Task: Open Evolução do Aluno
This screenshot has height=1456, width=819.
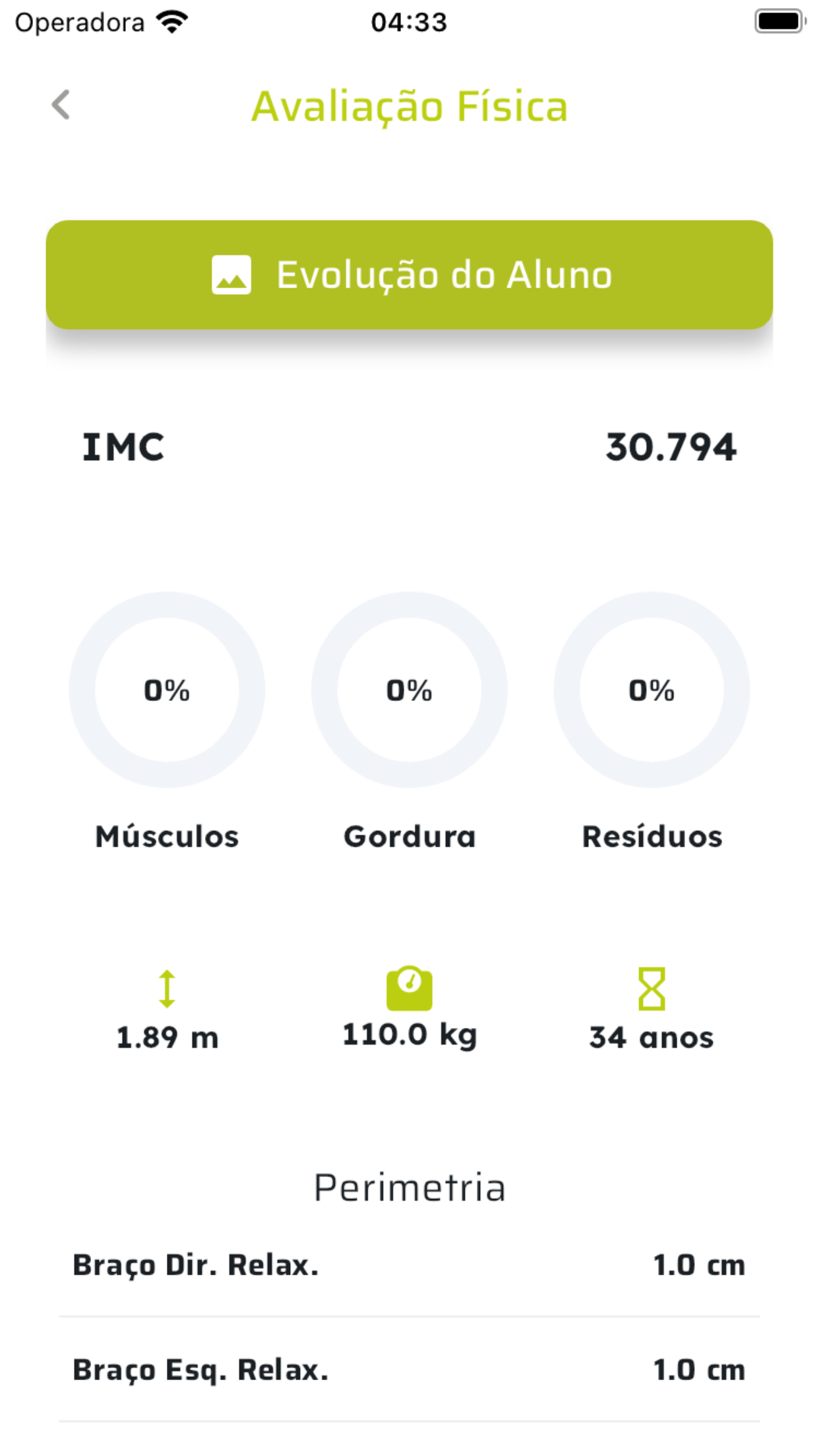Action: pos(409,275)
